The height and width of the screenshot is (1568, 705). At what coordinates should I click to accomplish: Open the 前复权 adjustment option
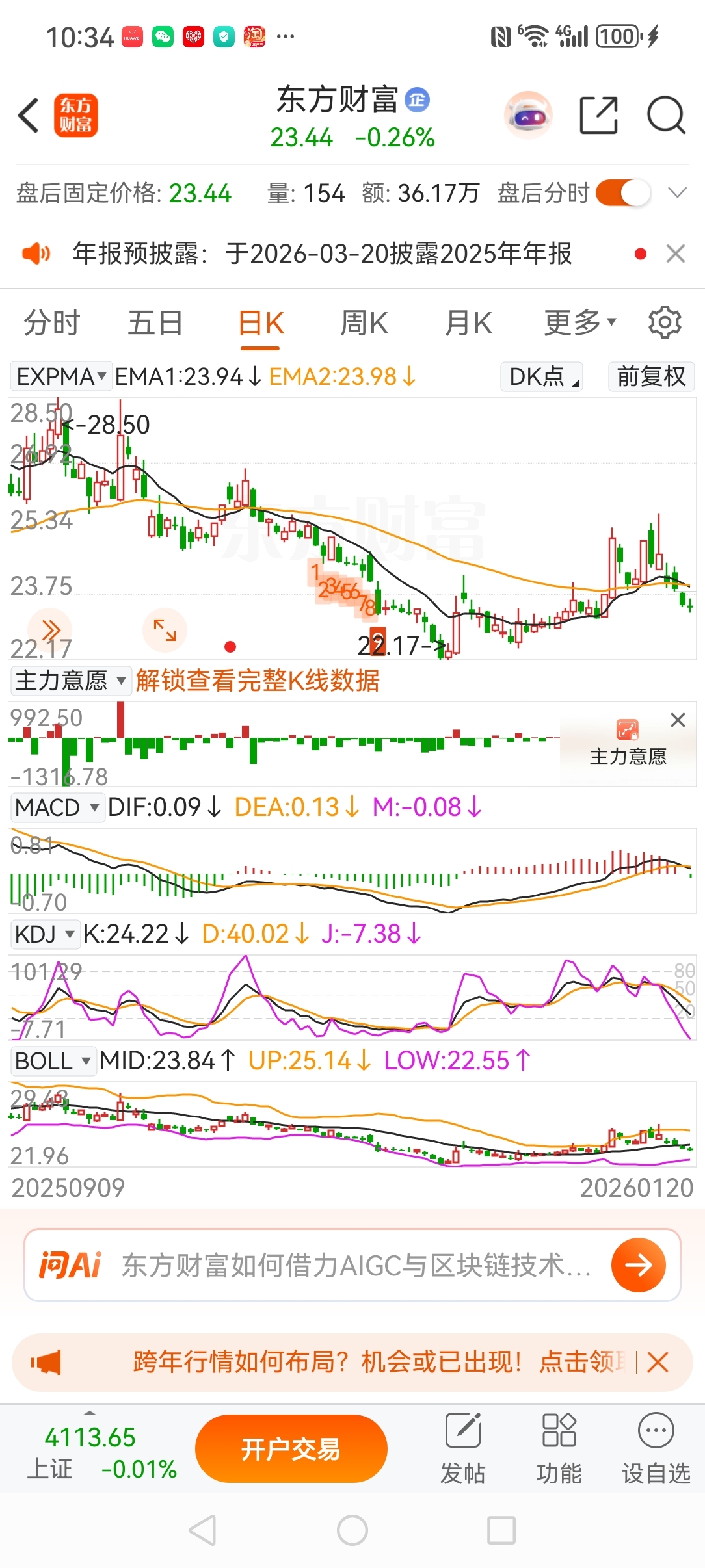click(651, 376)
